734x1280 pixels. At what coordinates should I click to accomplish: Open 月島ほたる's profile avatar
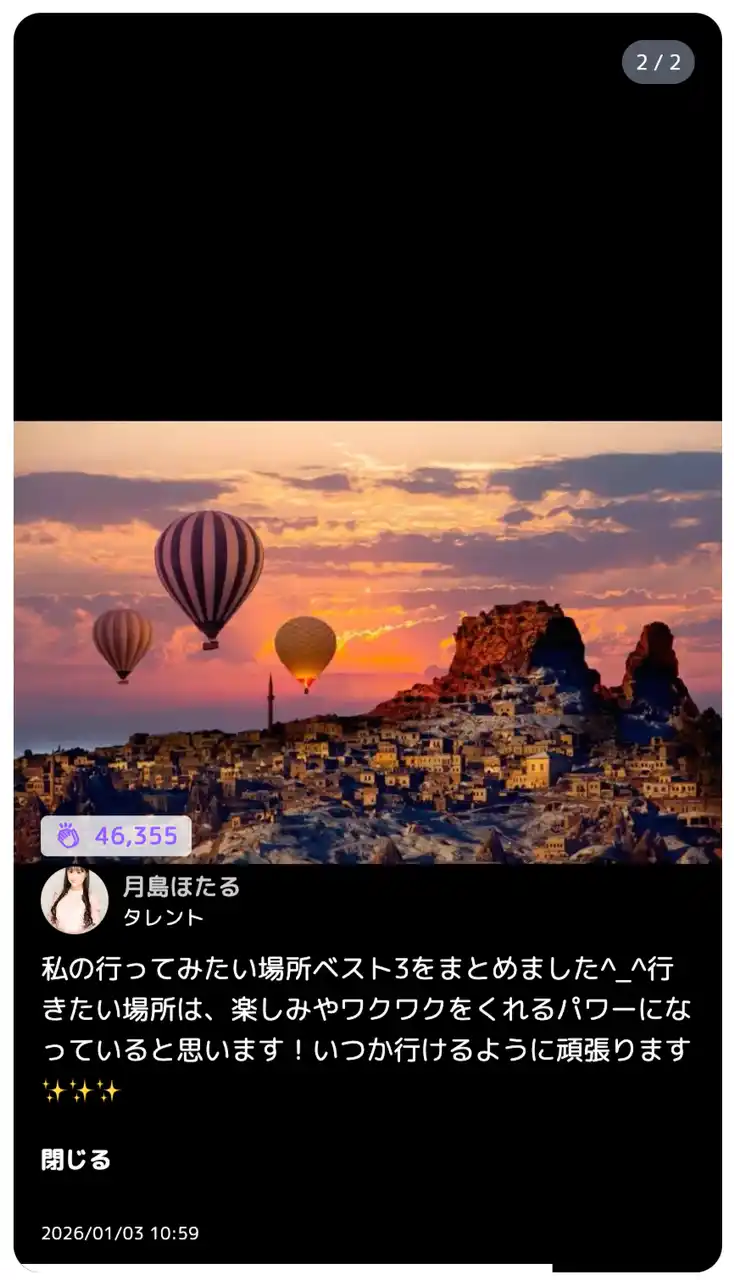pyautogui.click(x=74, y=900)
